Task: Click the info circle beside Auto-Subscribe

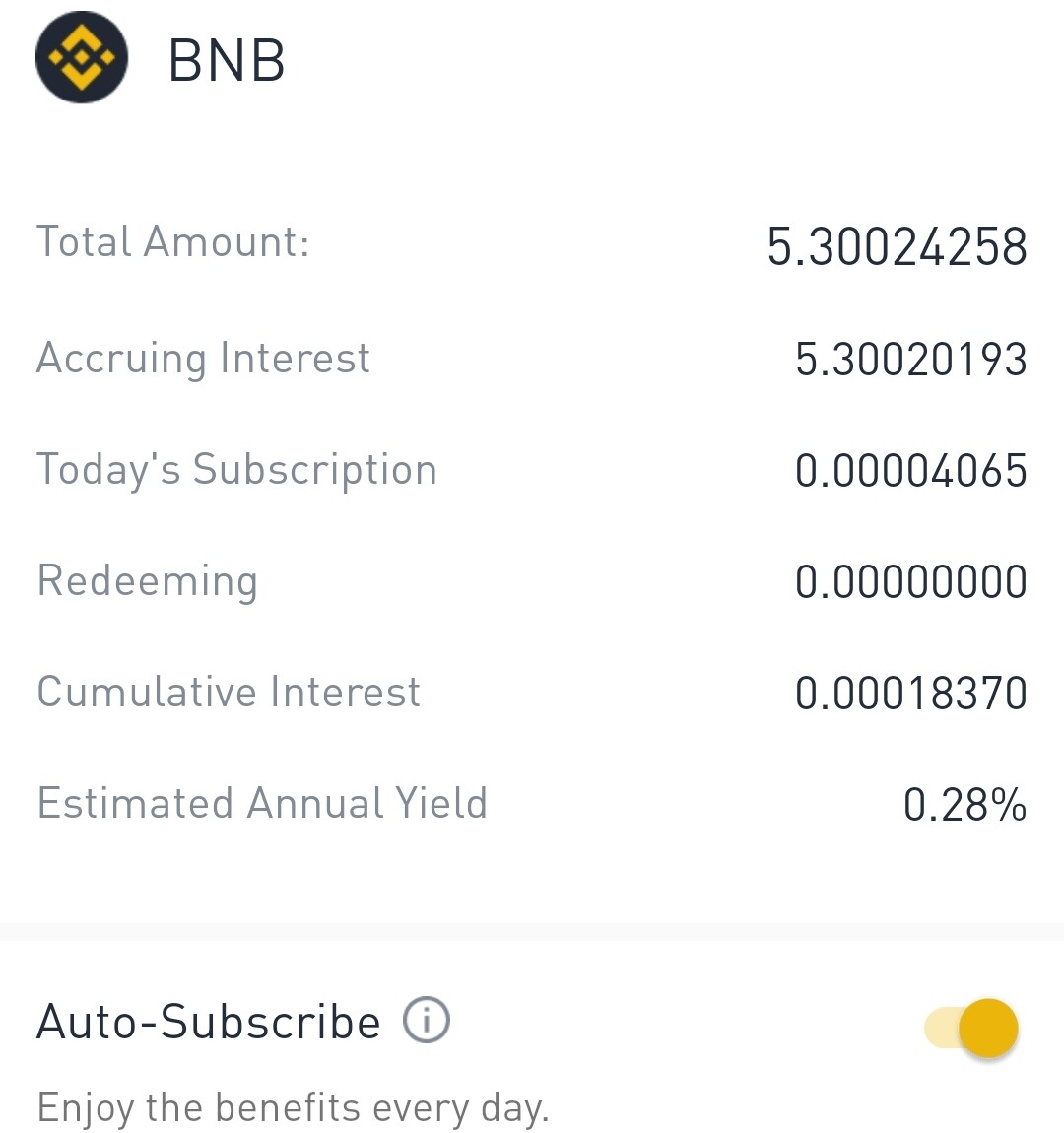Action: pos(426,1022)
